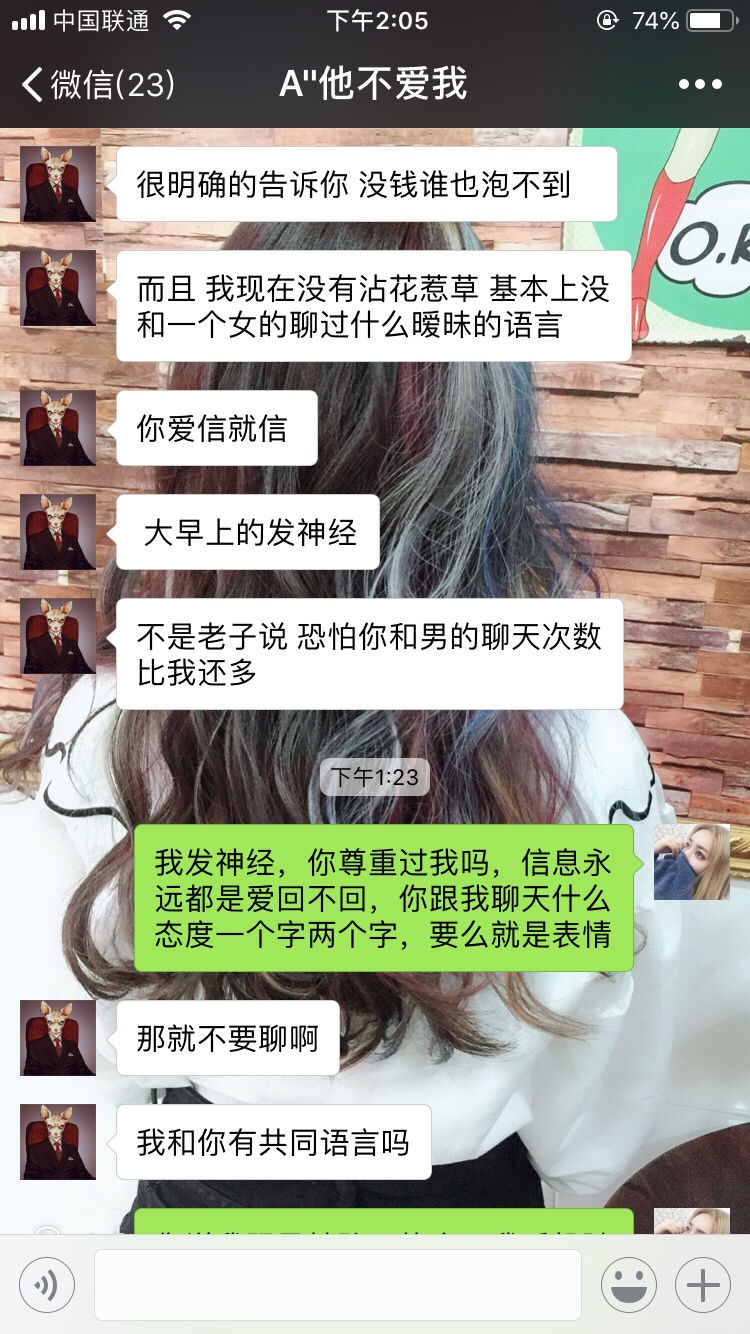Open the plus attachment menu
The height and width of the screenshot is (1334, 750).
(703, 1285)
